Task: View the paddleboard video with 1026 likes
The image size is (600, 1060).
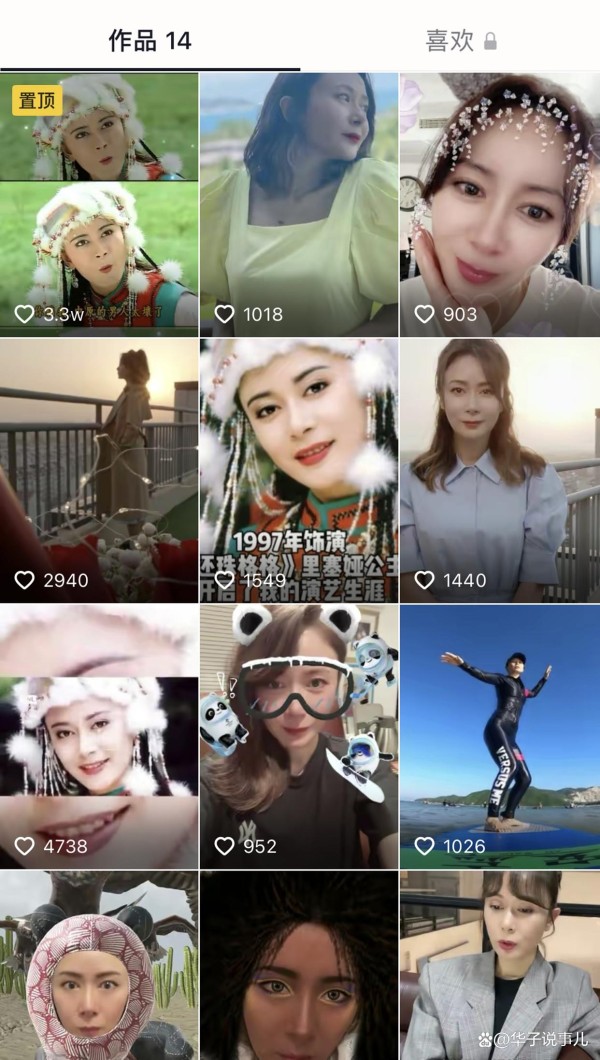Action: [x=500, y=736]
